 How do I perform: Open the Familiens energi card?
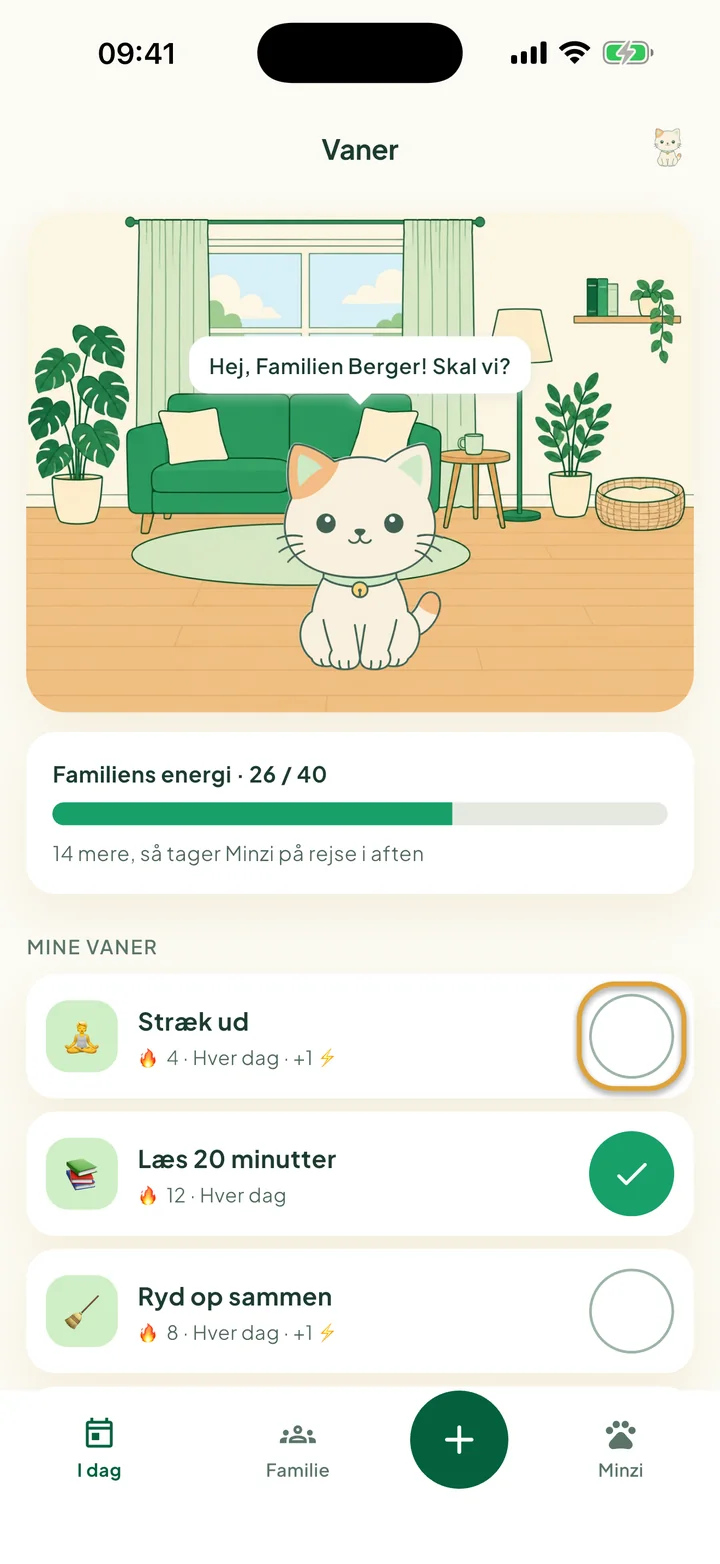(x=360, y=813)
